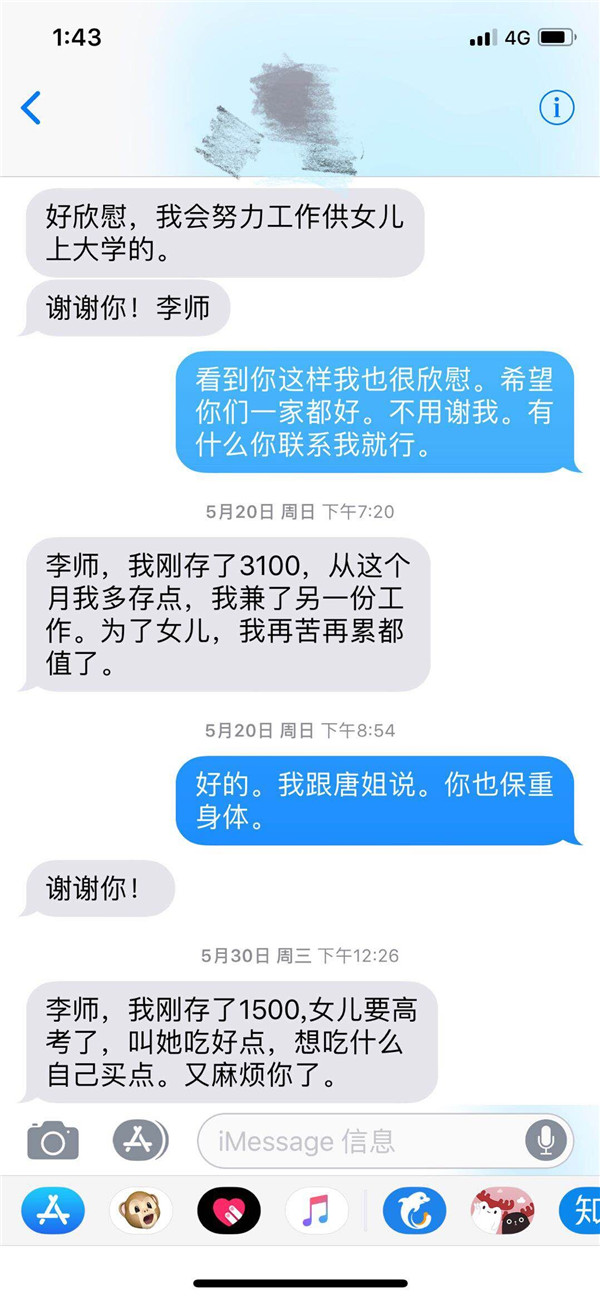Screen dimensions: 600x1300
Task: Open the red cat sticker app
Action: pyautogui.click(x=502, y=1212)
